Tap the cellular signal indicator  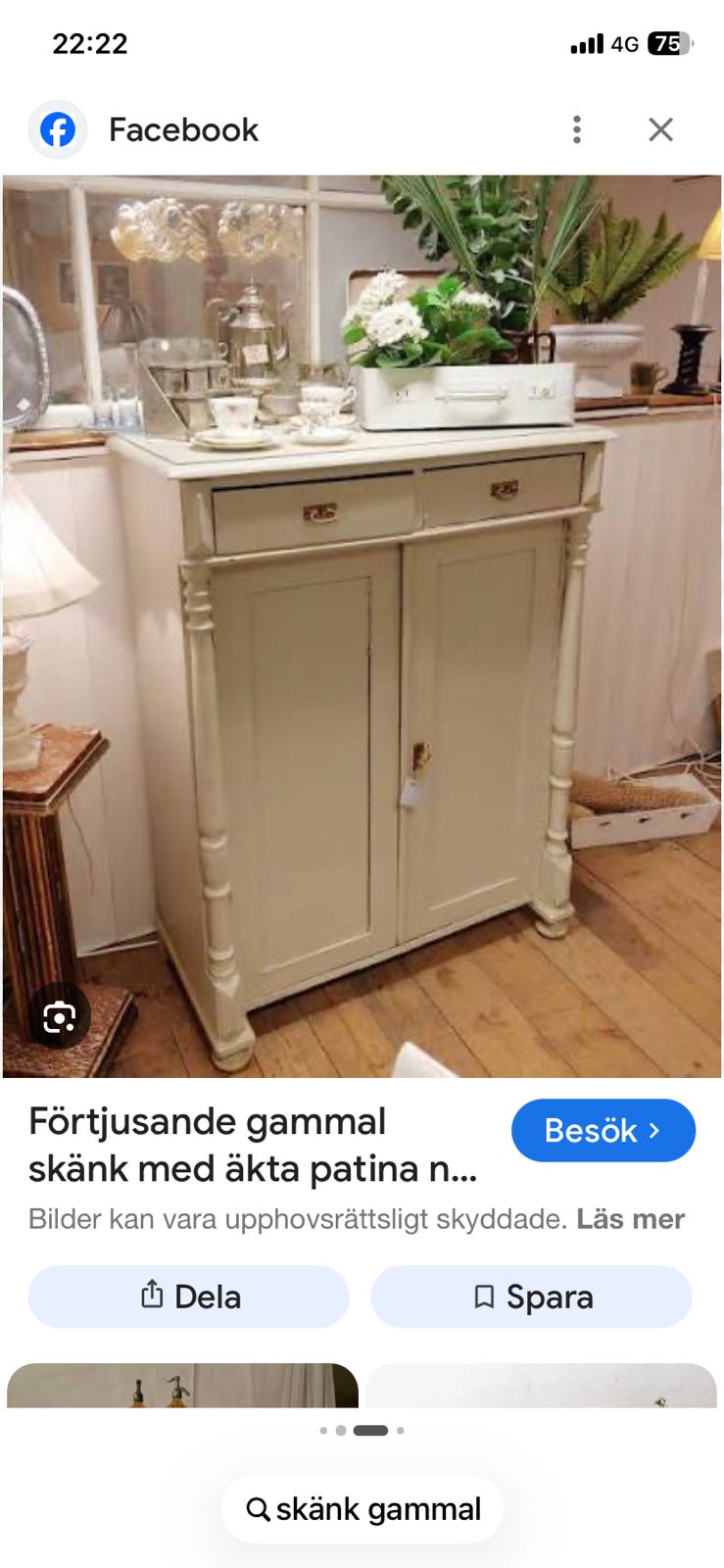(584, 43)
